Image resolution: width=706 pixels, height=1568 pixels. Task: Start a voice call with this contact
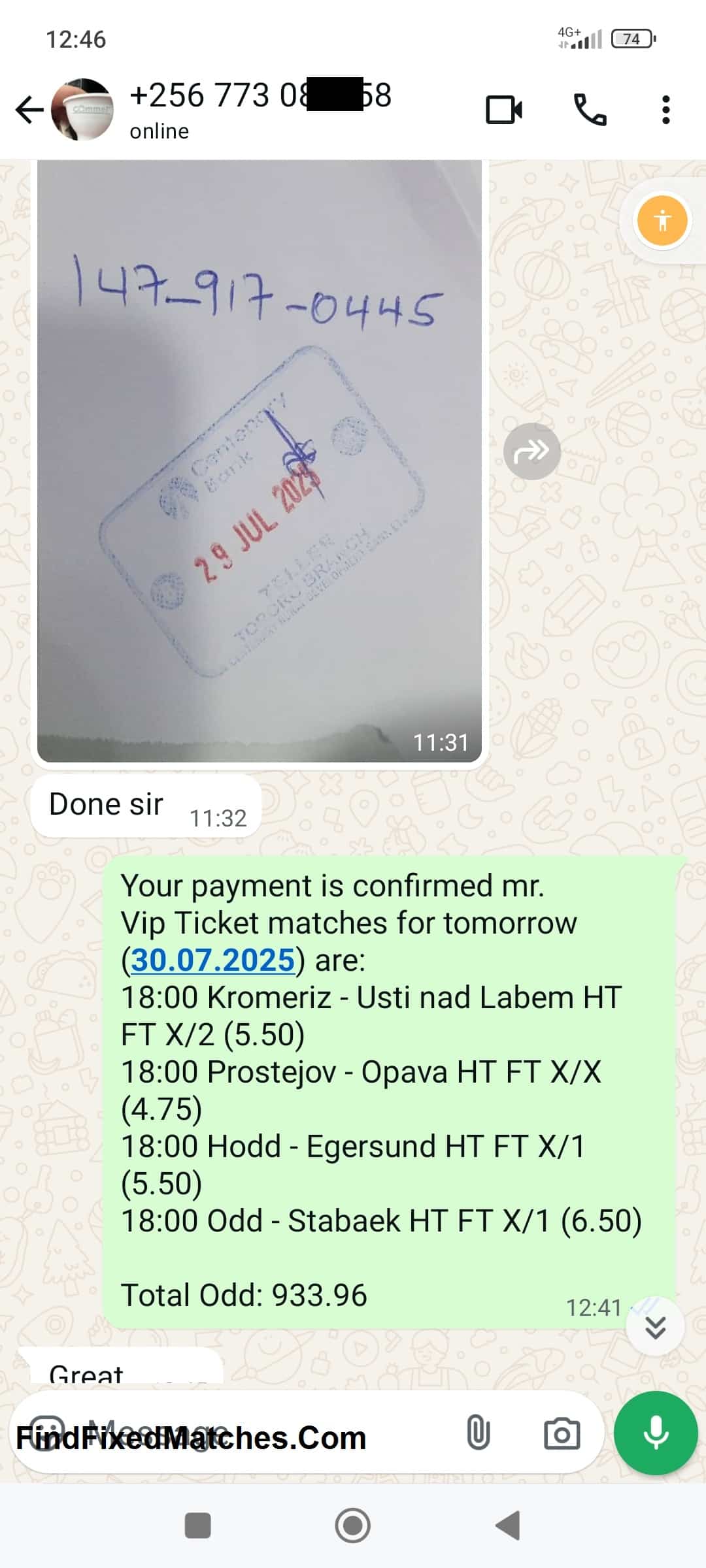tap(590, 110)
